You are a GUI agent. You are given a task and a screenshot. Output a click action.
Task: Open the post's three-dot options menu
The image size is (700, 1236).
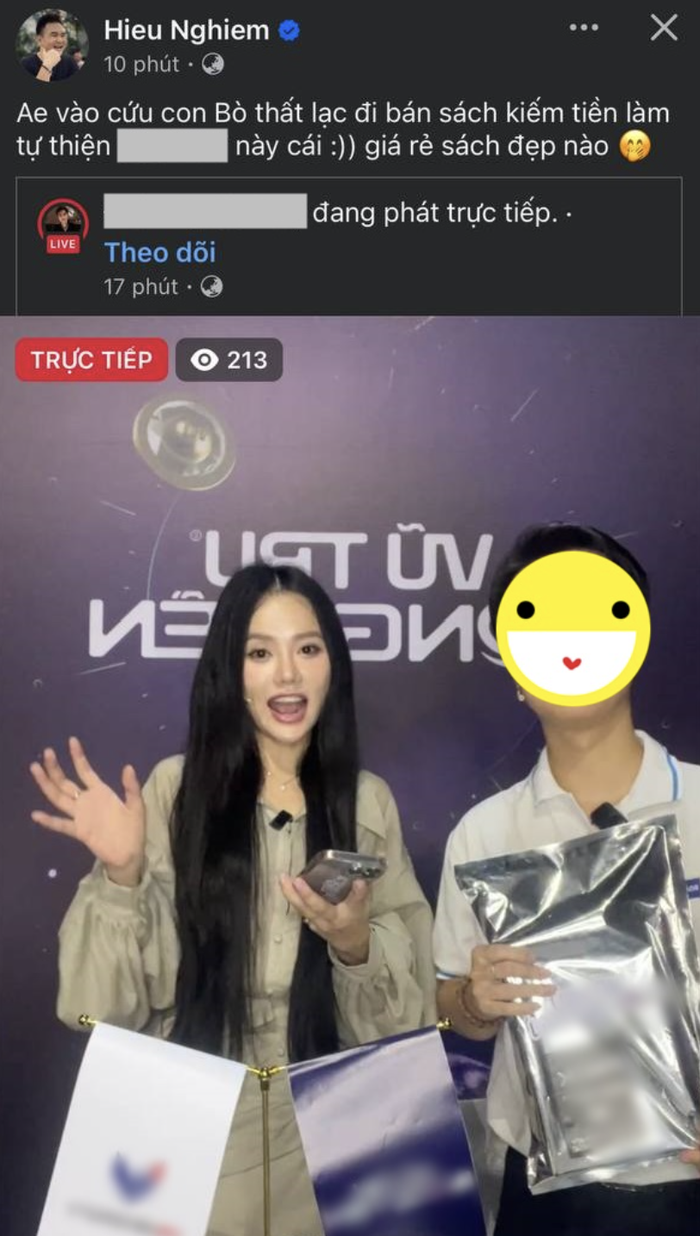tap(584, 28)
